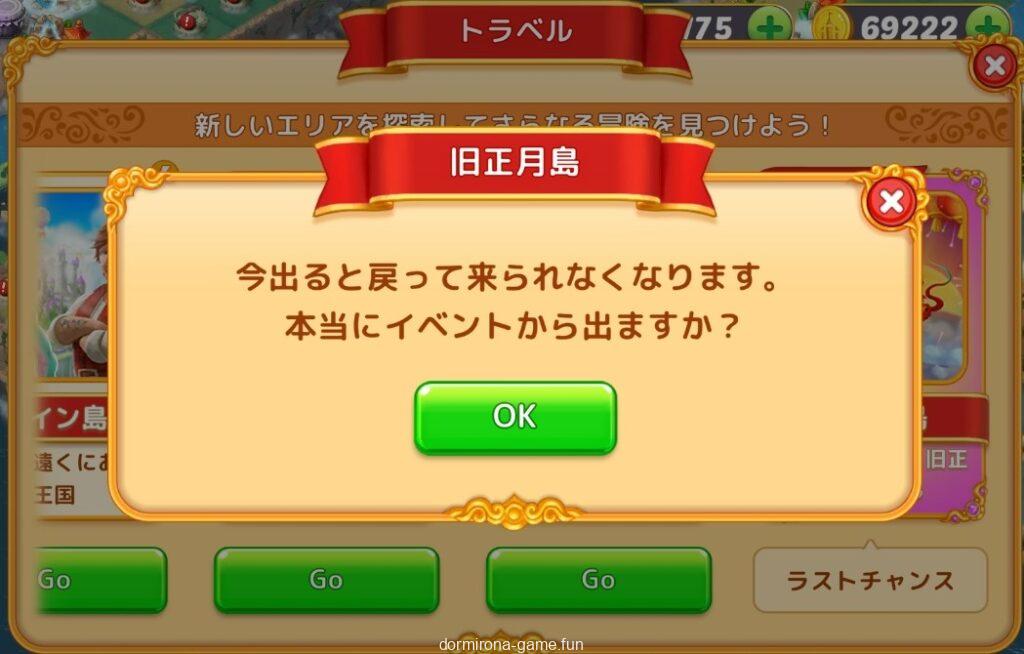Close the トラベル travel window
This screenshot has height=654, width=1024.
[994, 67]
